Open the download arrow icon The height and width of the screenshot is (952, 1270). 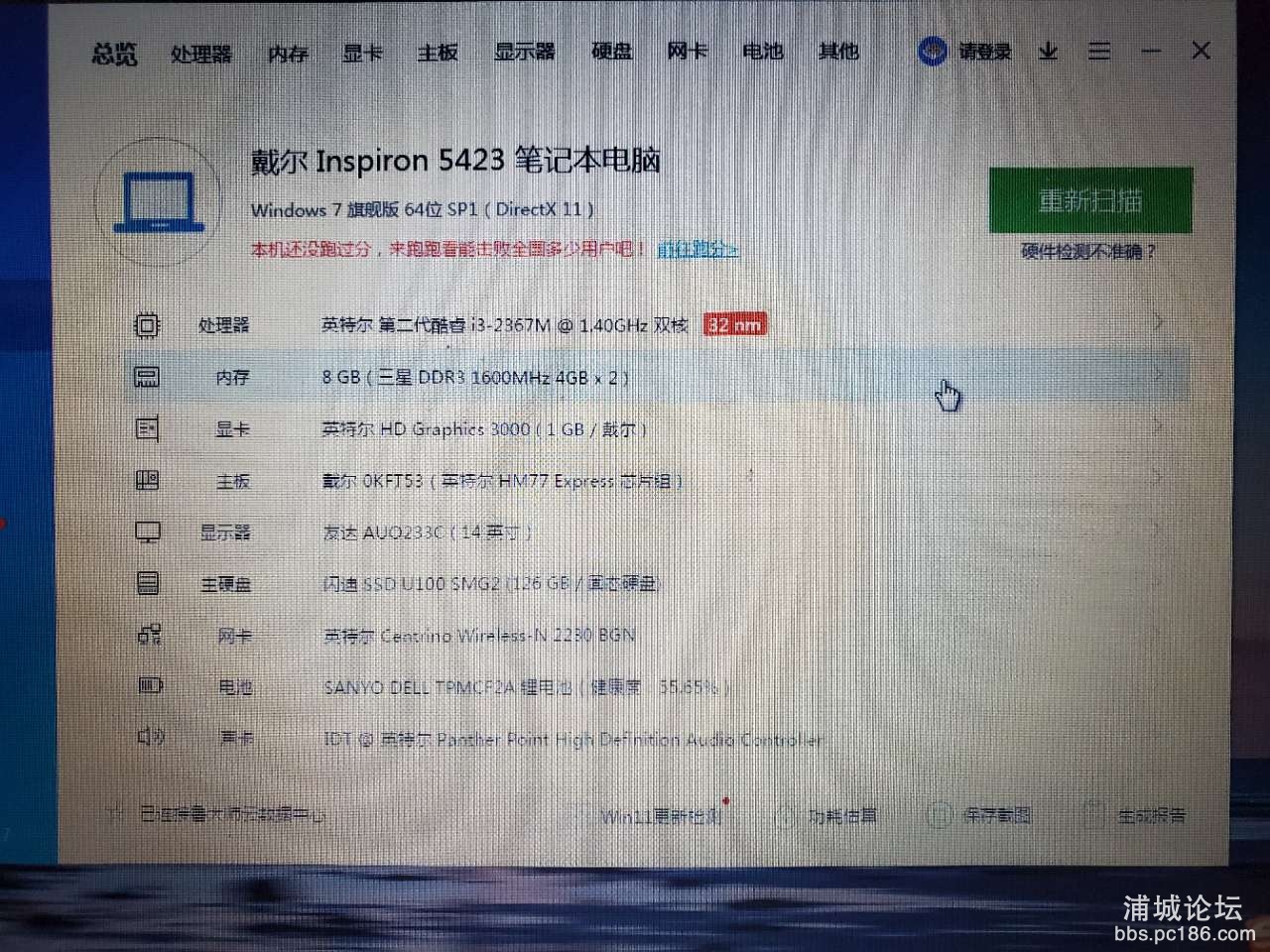click(1048, 52)
